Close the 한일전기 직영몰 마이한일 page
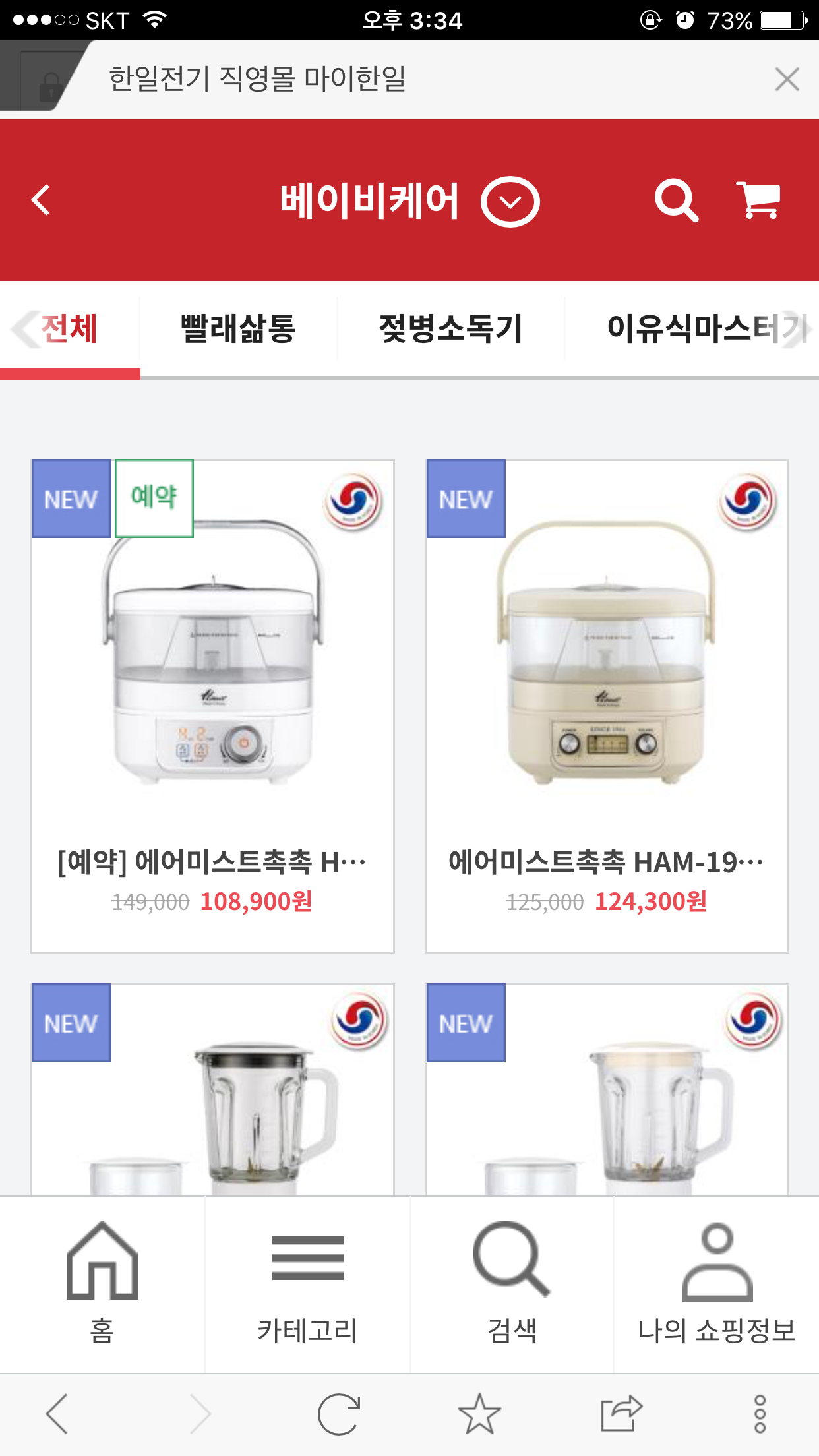 pos(787,80)
